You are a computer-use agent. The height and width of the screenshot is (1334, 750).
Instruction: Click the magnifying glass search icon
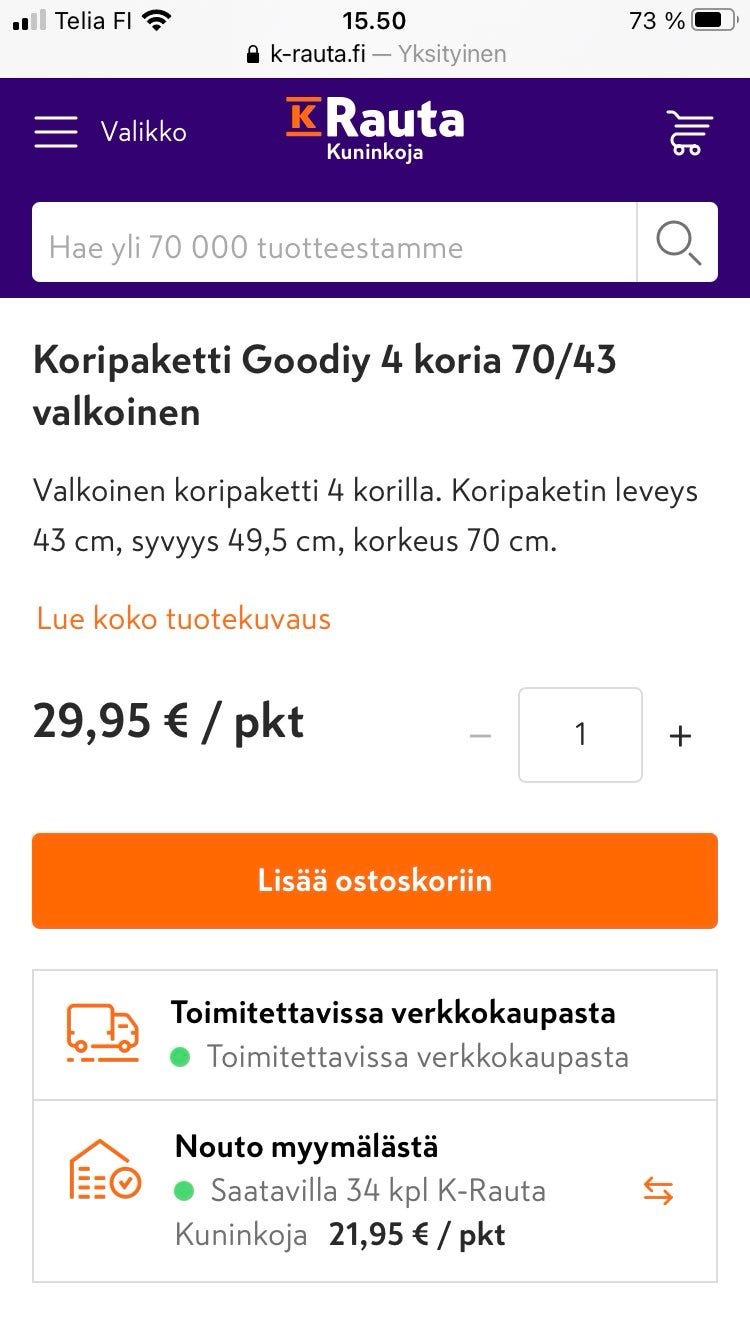(x=678, y=242)
